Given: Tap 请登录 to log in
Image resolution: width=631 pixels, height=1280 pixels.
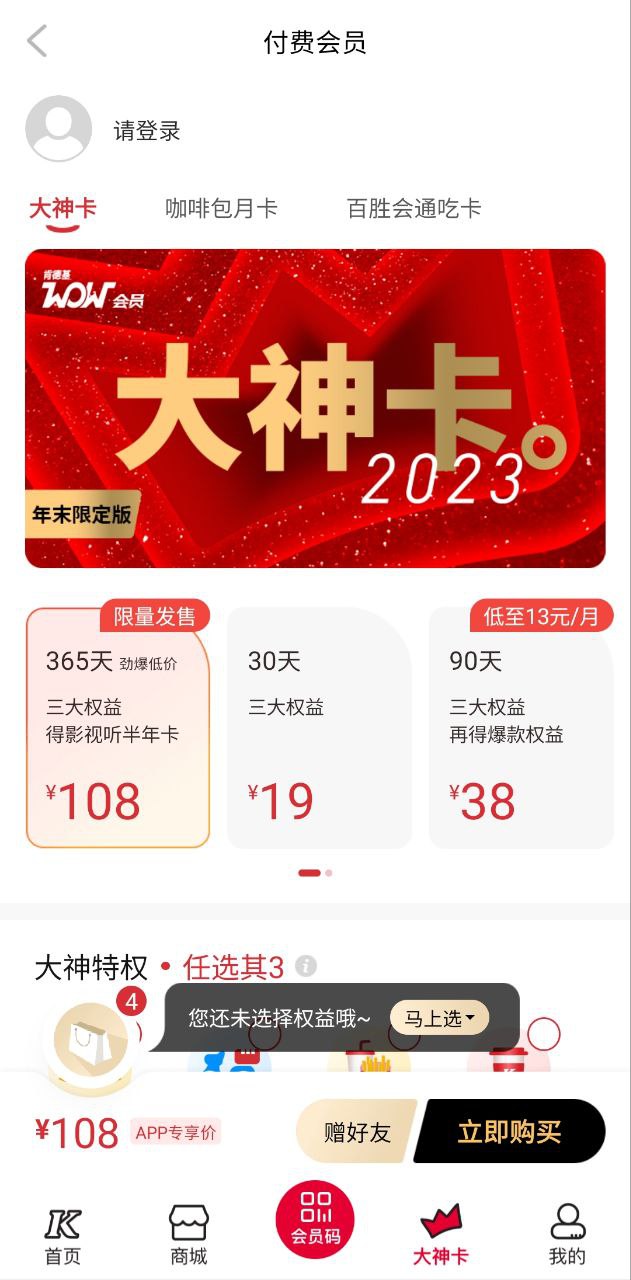Looking at the screenshot, I should click(x=146, y=131).
